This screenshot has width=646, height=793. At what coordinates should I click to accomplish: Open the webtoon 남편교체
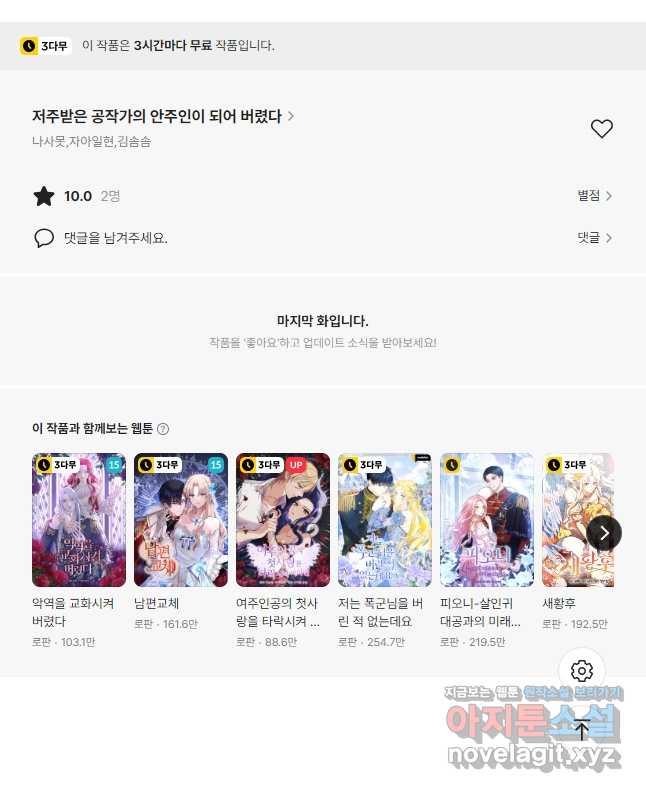[x=181, y=520]
